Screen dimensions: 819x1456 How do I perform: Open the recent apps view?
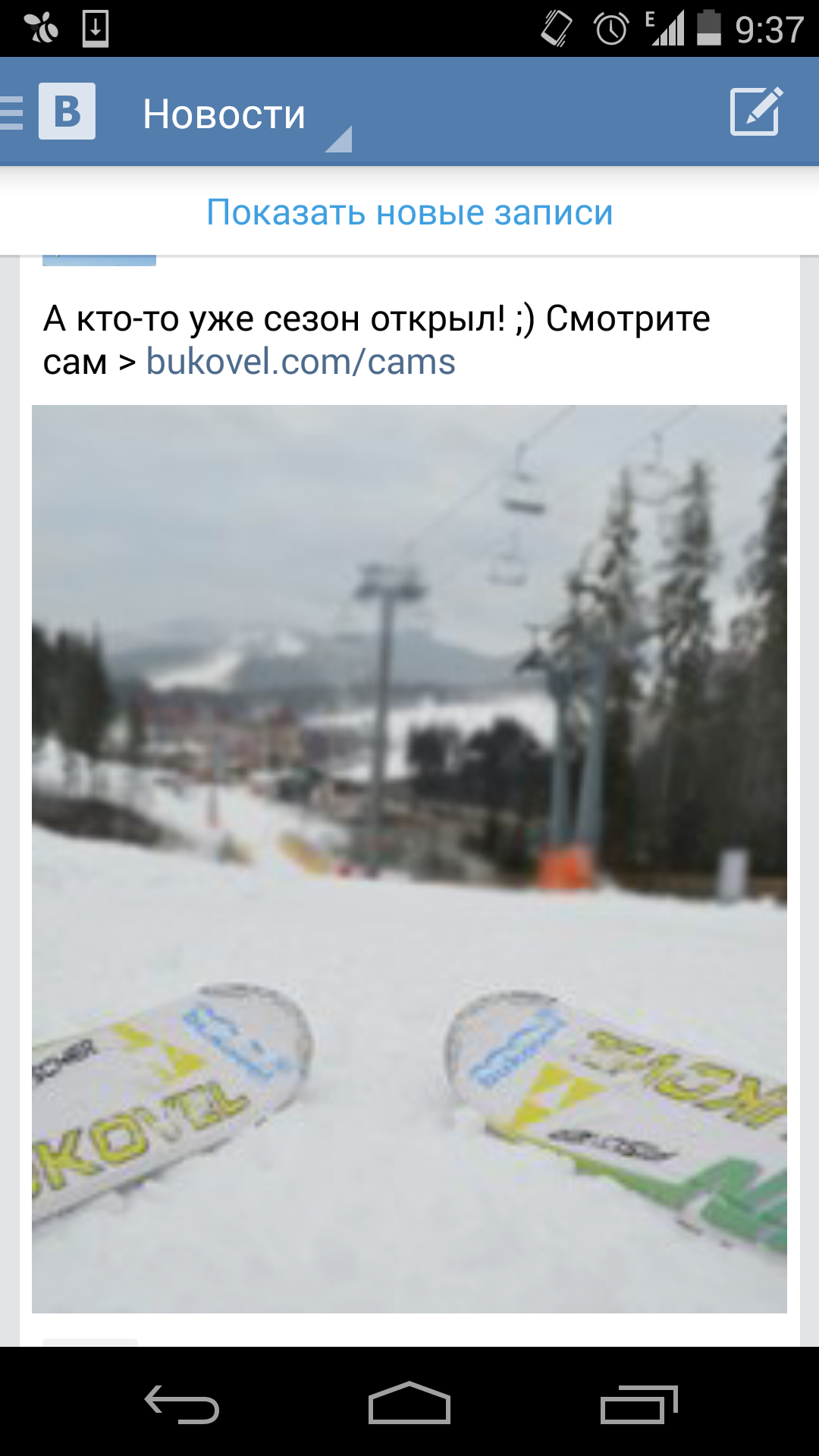[x=639, y=1404]
